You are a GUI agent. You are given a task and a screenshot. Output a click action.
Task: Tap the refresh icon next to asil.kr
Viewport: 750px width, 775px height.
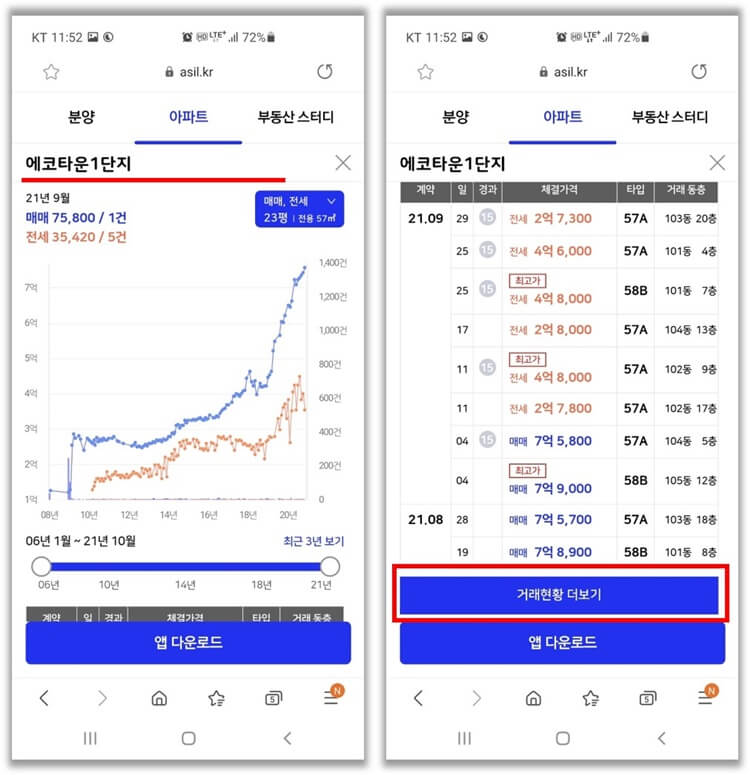(326, 72)
